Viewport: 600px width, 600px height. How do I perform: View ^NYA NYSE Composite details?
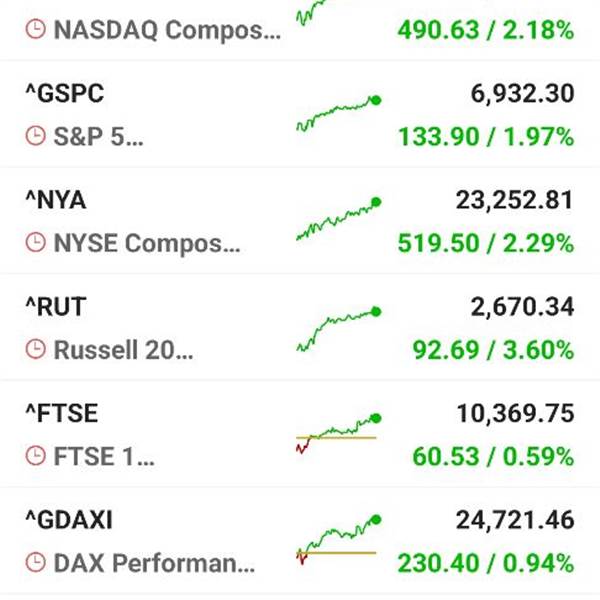[300, 220]
